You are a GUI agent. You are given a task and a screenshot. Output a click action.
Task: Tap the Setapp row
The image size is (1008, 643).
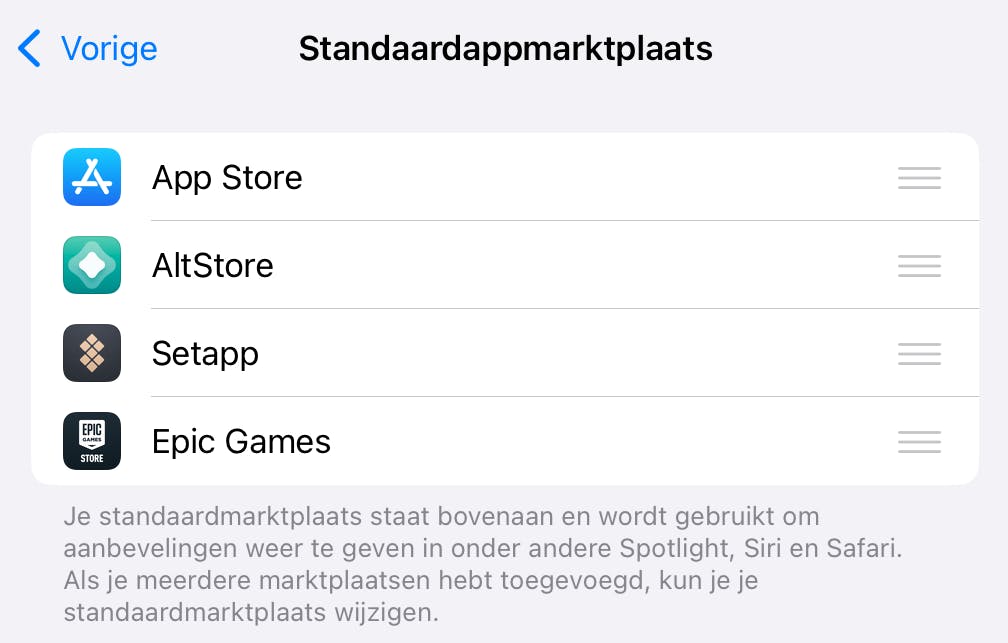205,354
